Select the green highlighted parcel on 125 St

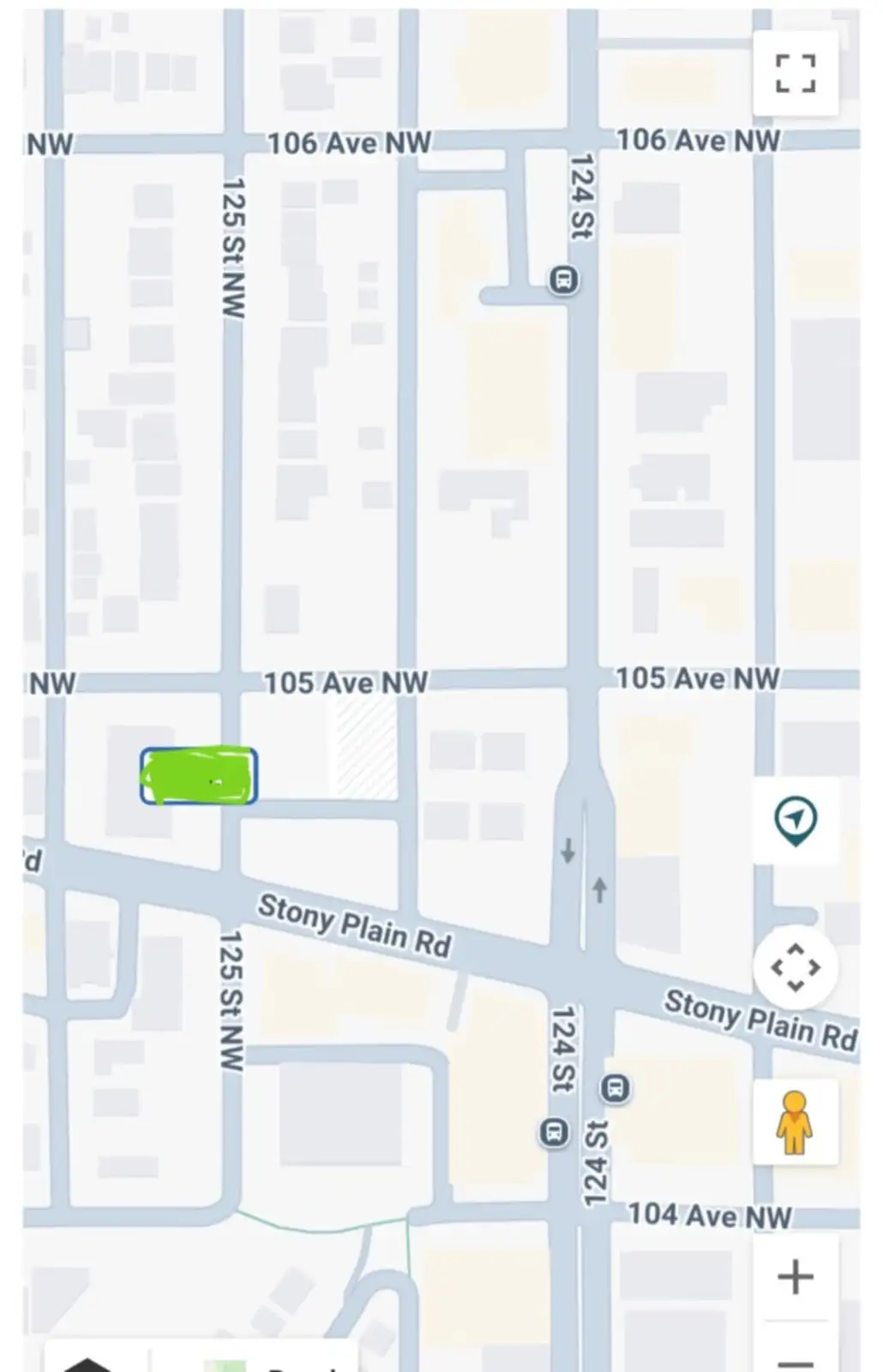point(199,776)
